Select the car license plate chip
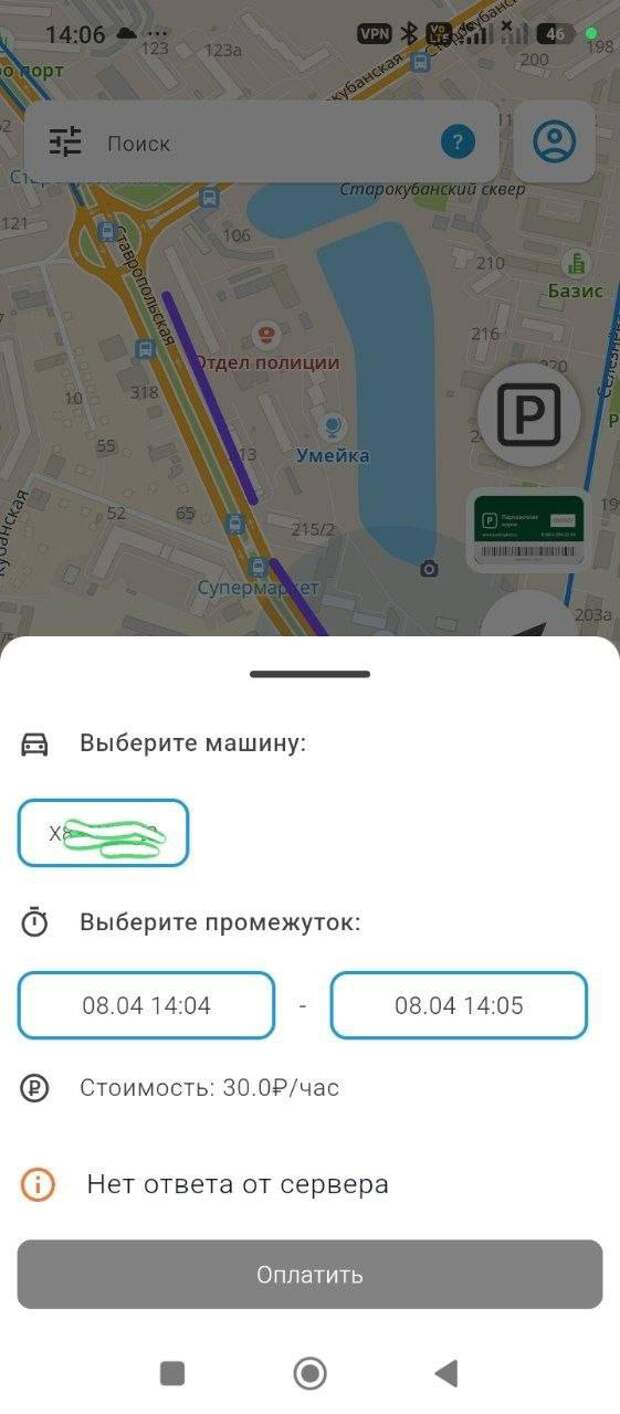The height and width of the screenshot is (1414, 620). point(103,833)
